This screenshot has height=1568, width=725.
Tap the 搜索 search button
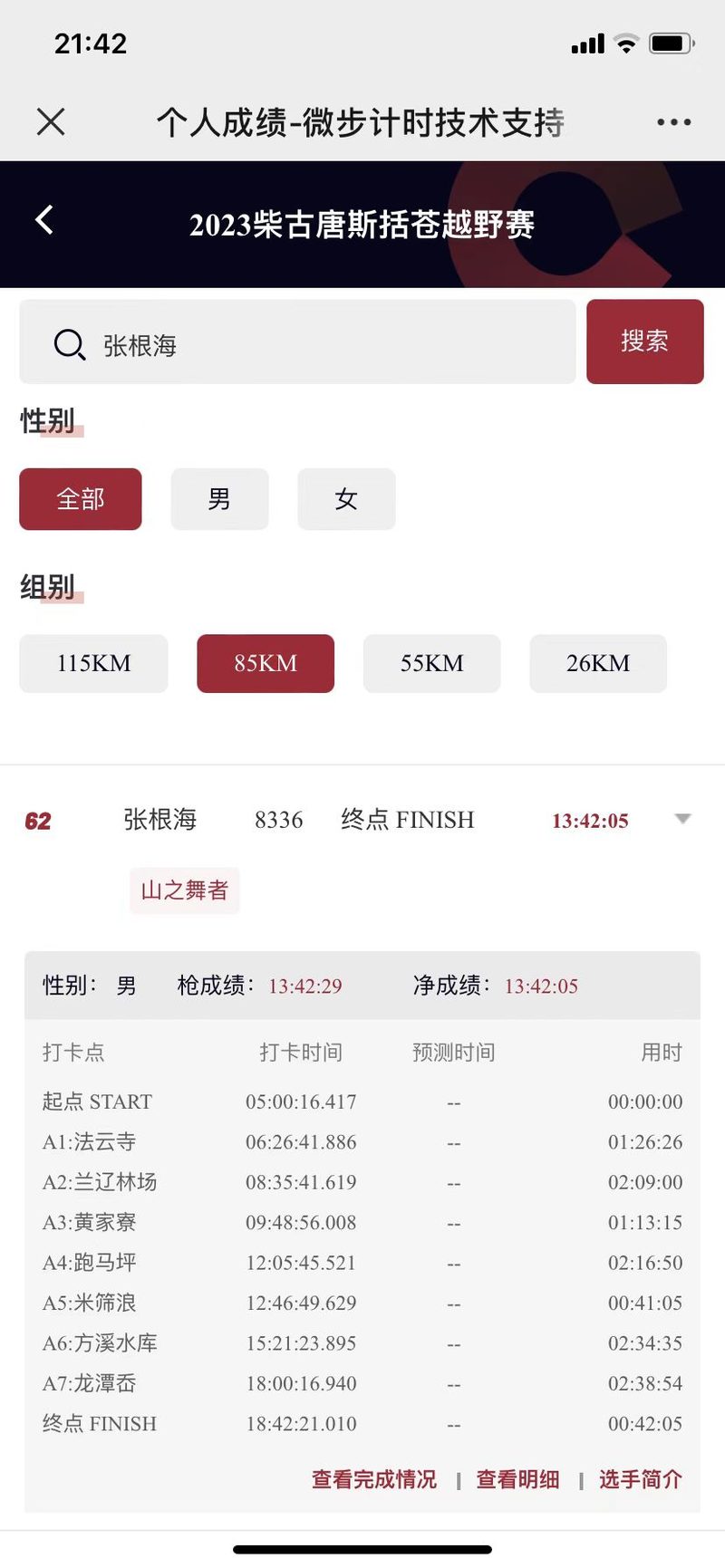point(644,341)
